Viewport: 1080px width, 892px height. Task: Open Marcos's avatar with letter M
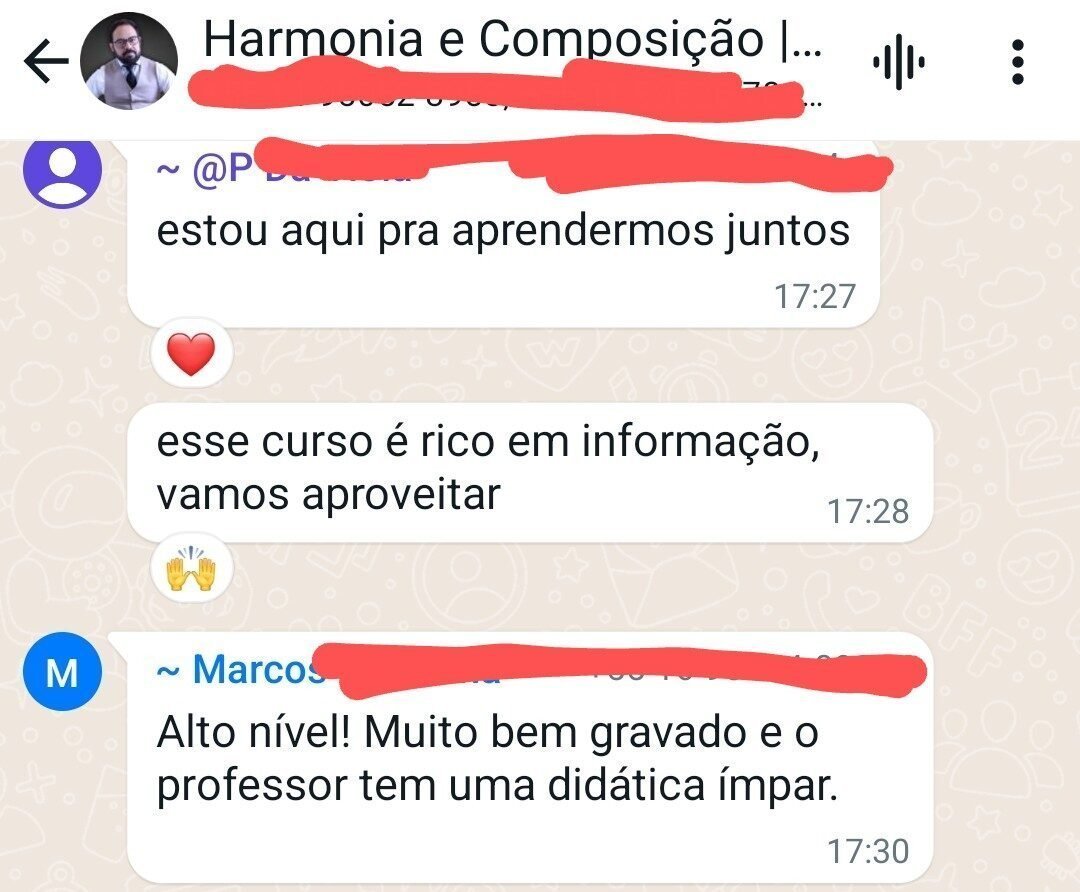[62, 674]
